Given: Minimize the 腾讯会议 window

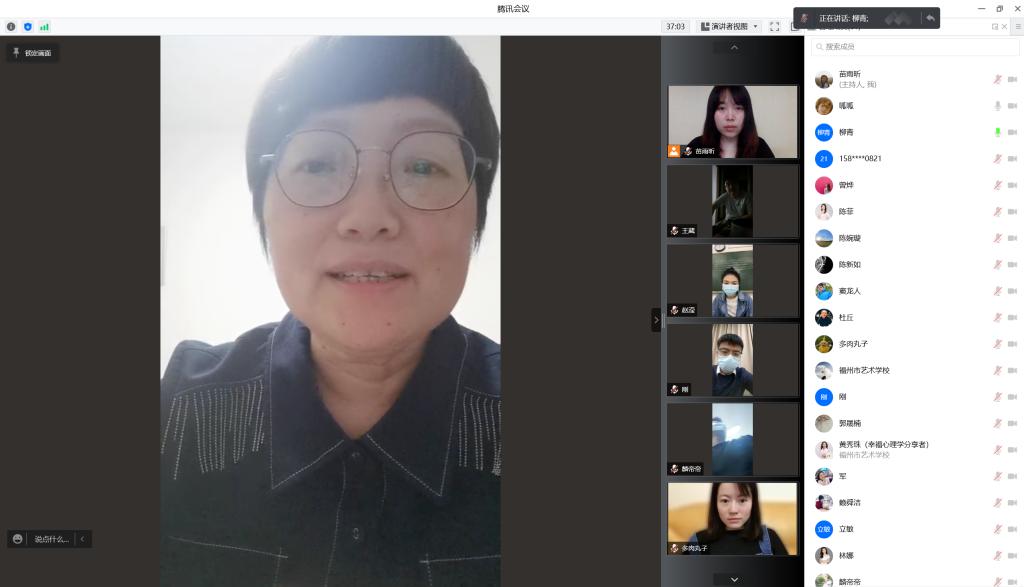Looking at the screenshot, I should [x=981, y=8].
